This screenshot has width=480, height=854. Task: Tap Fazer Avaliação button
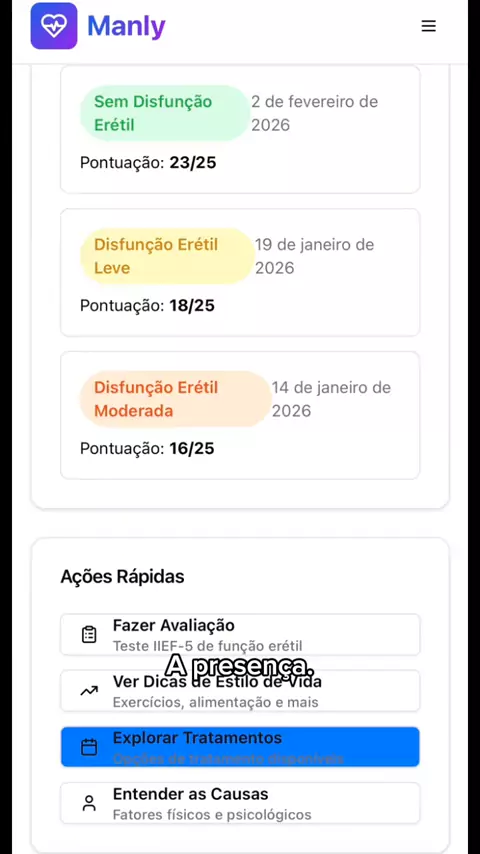240,635
